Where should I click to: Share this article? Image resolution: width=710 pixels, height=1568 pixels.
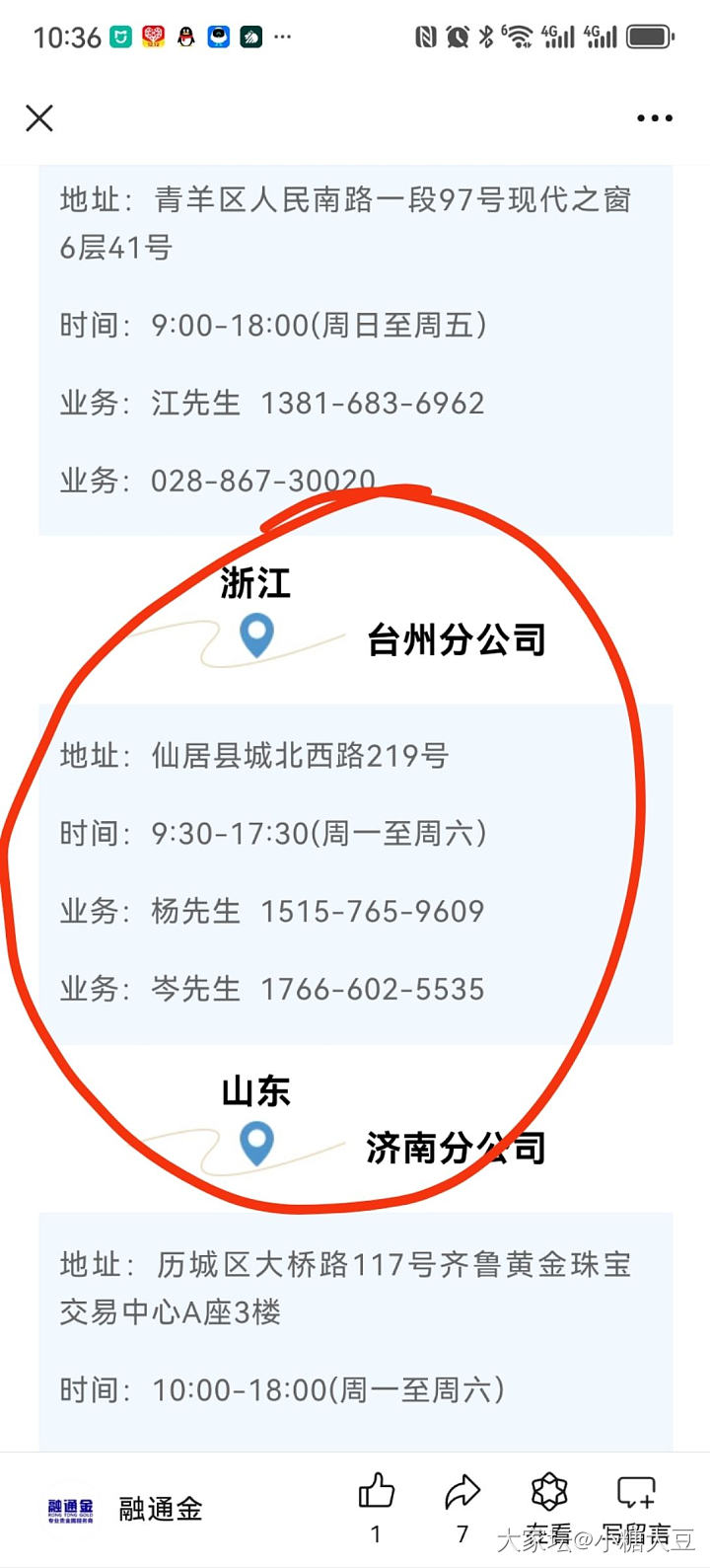point(461,1493)
